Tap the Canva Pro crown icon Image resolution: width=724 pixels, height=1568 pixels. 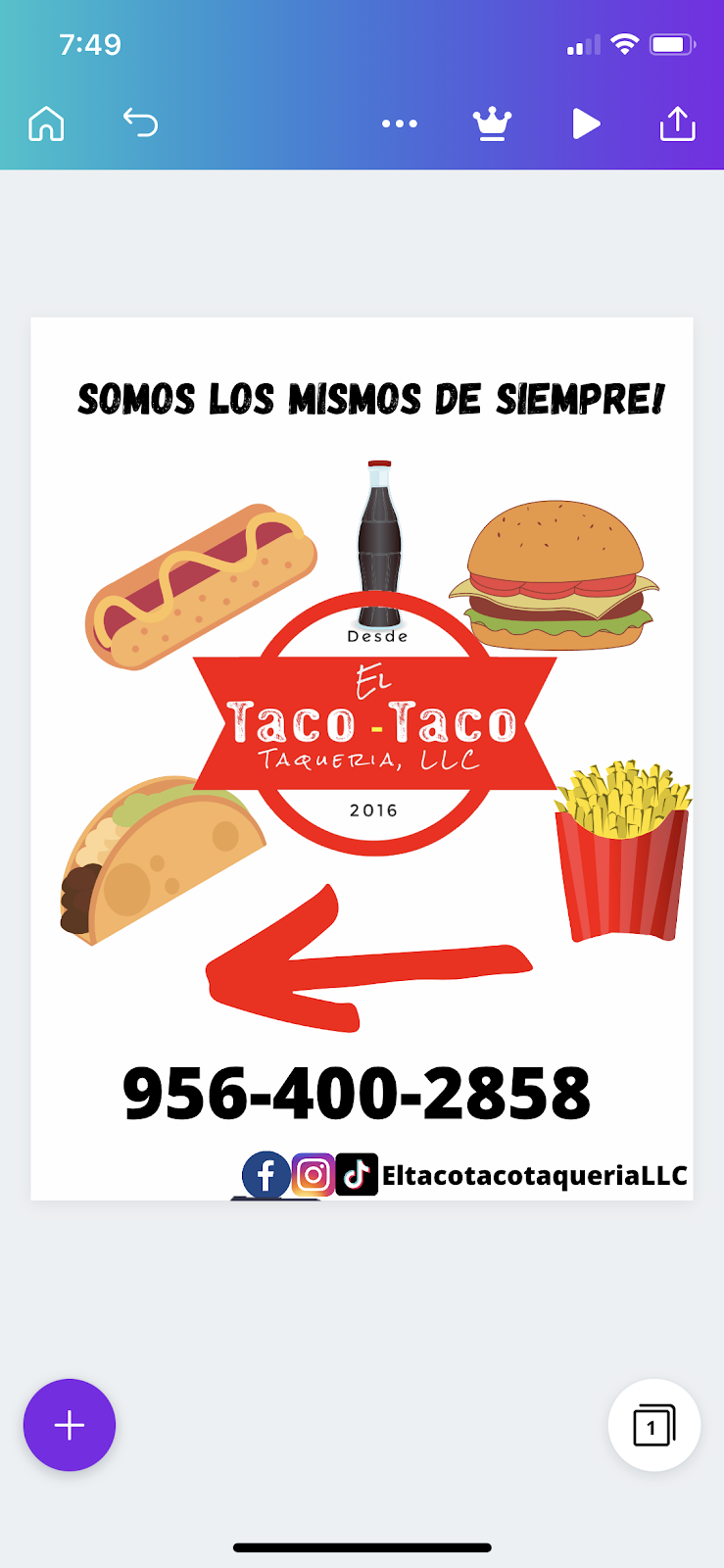coord(492,123)
